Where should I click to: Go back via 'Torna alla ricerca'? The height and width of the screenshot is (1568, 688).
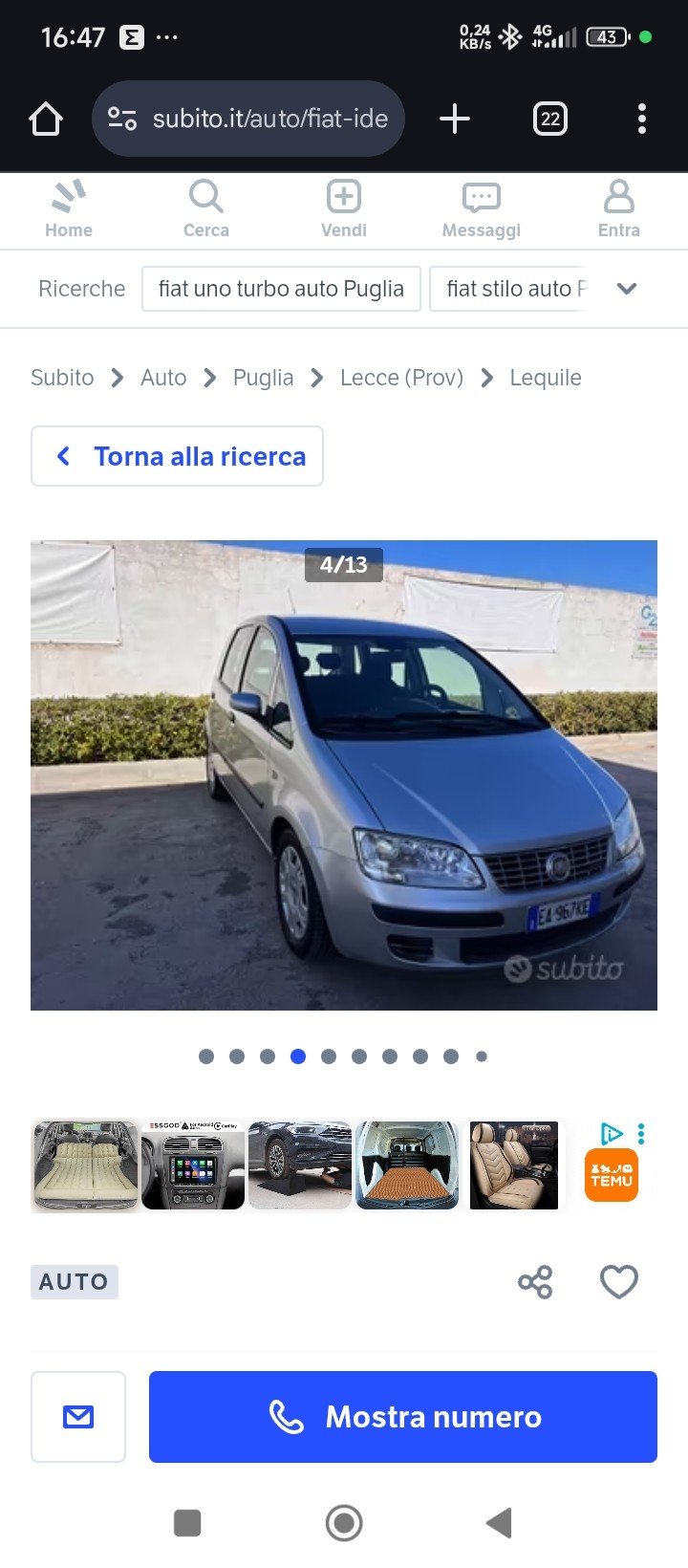(x=177, y=456)
